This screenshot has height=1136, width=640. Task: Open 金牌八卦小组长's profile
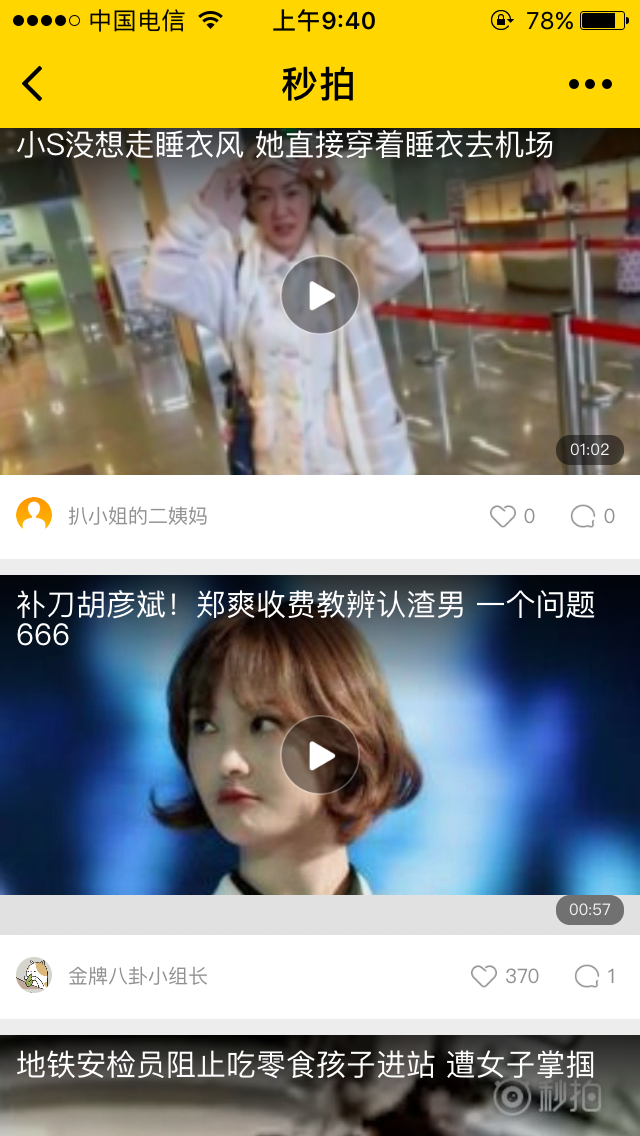[34, 975]
